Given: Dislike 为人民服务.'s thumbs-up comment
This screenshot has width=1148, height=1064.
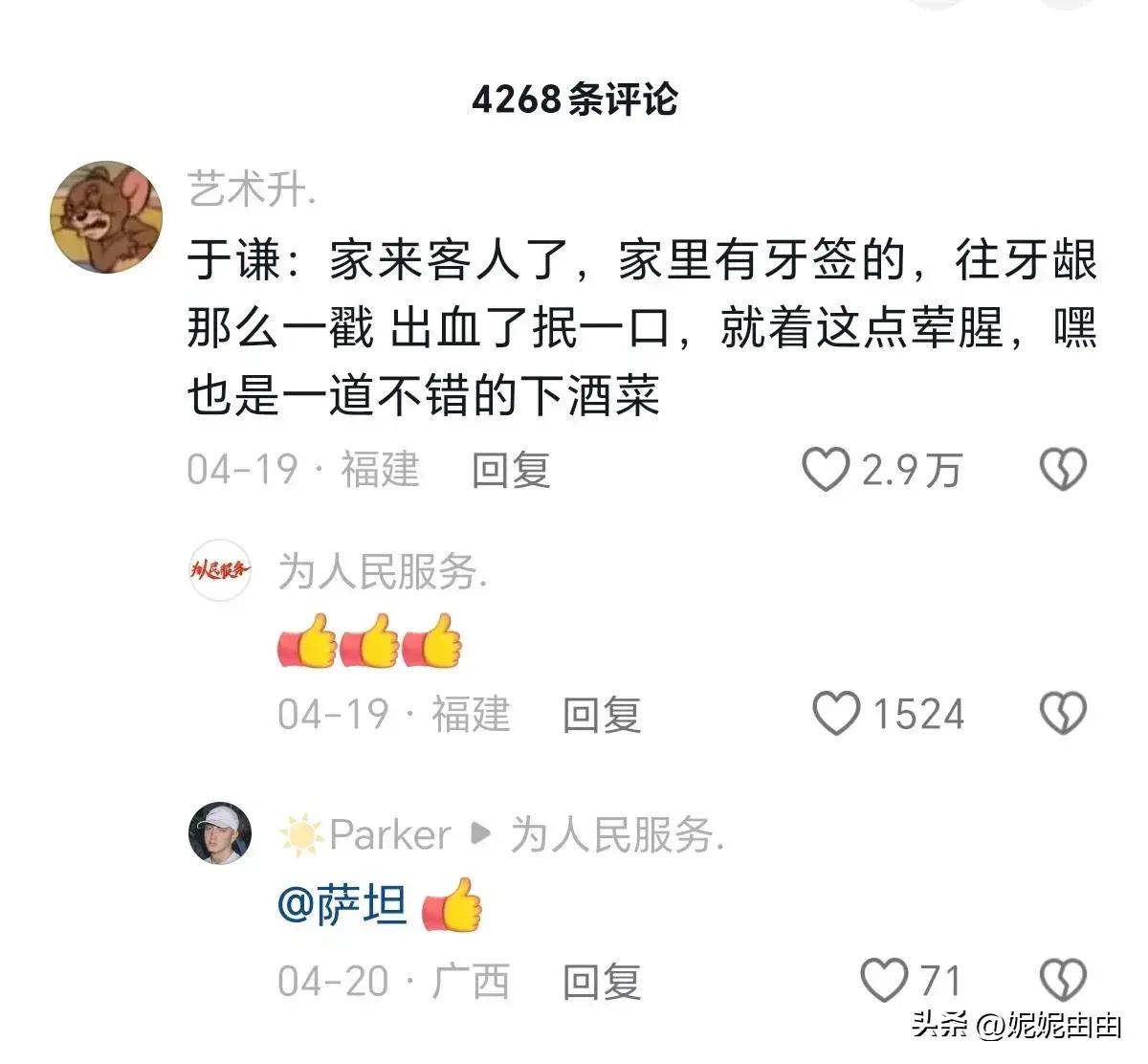Looking at the screenshot, I should click(1063, 715).
